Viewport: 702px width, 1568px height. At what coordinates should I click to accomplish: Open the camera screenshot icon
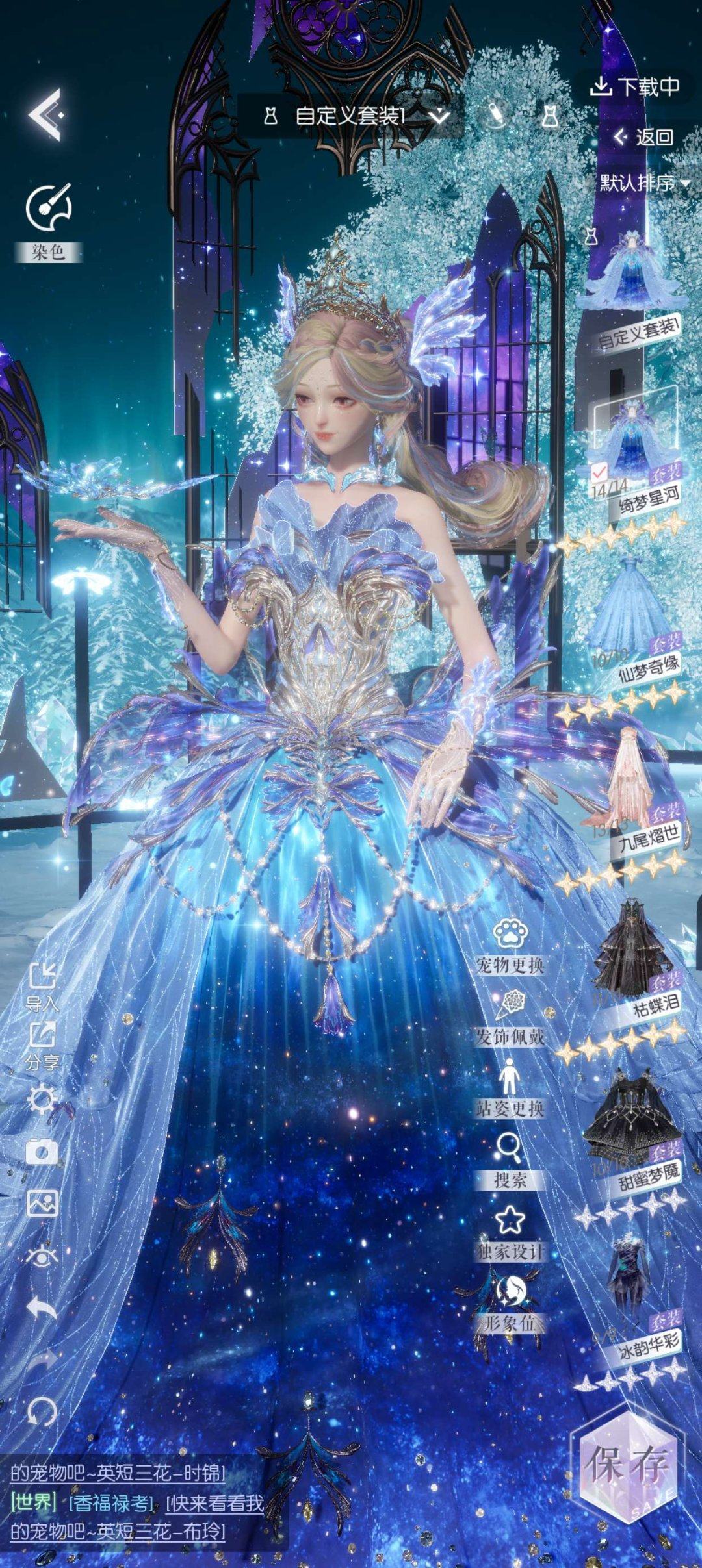tap(42, 1152)
